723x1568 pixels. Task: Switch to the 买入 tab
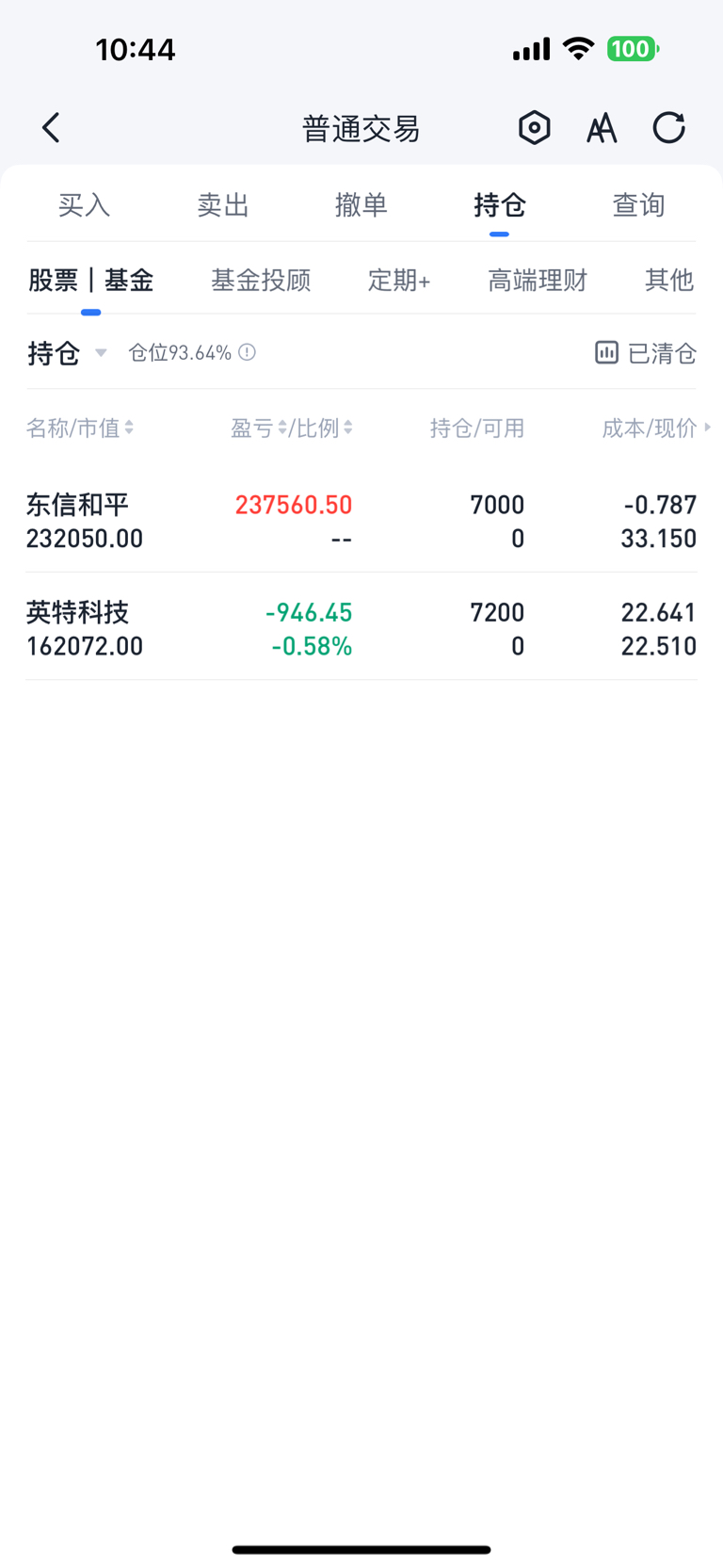[84, 205]
